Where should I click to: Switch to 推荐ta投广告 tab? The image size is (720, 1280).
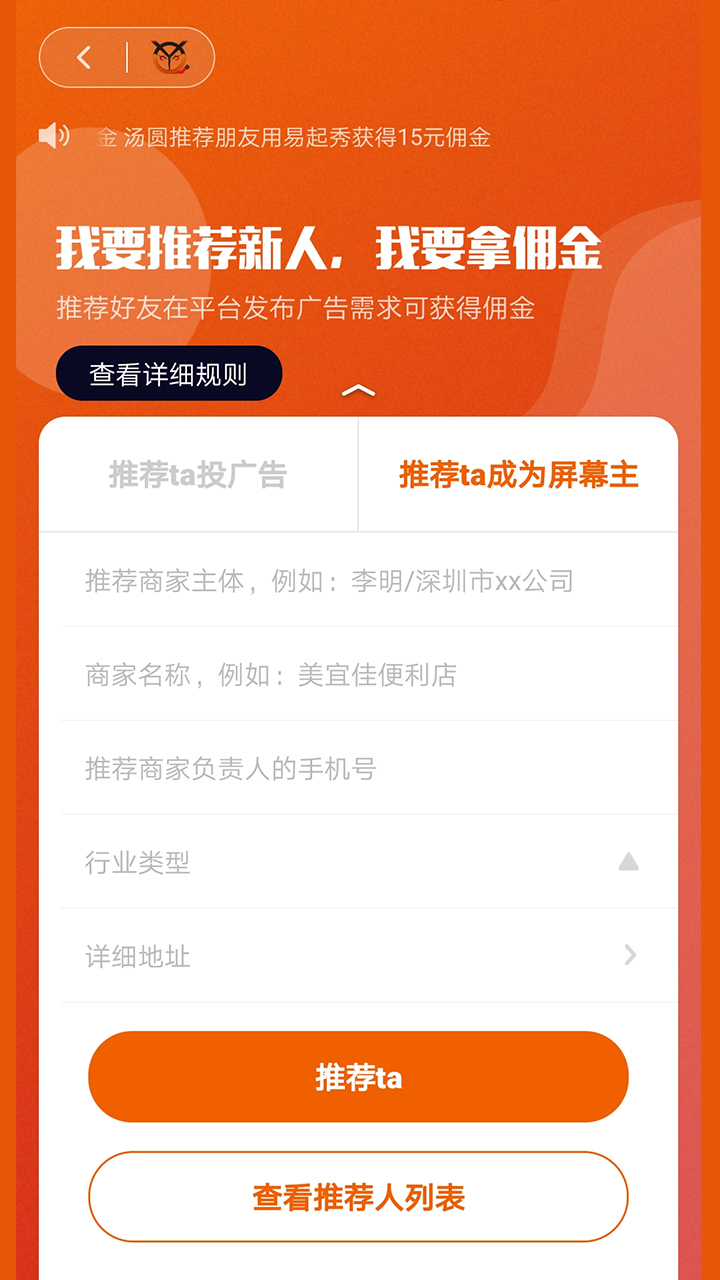pyautogui.click(x=198, y=474)
